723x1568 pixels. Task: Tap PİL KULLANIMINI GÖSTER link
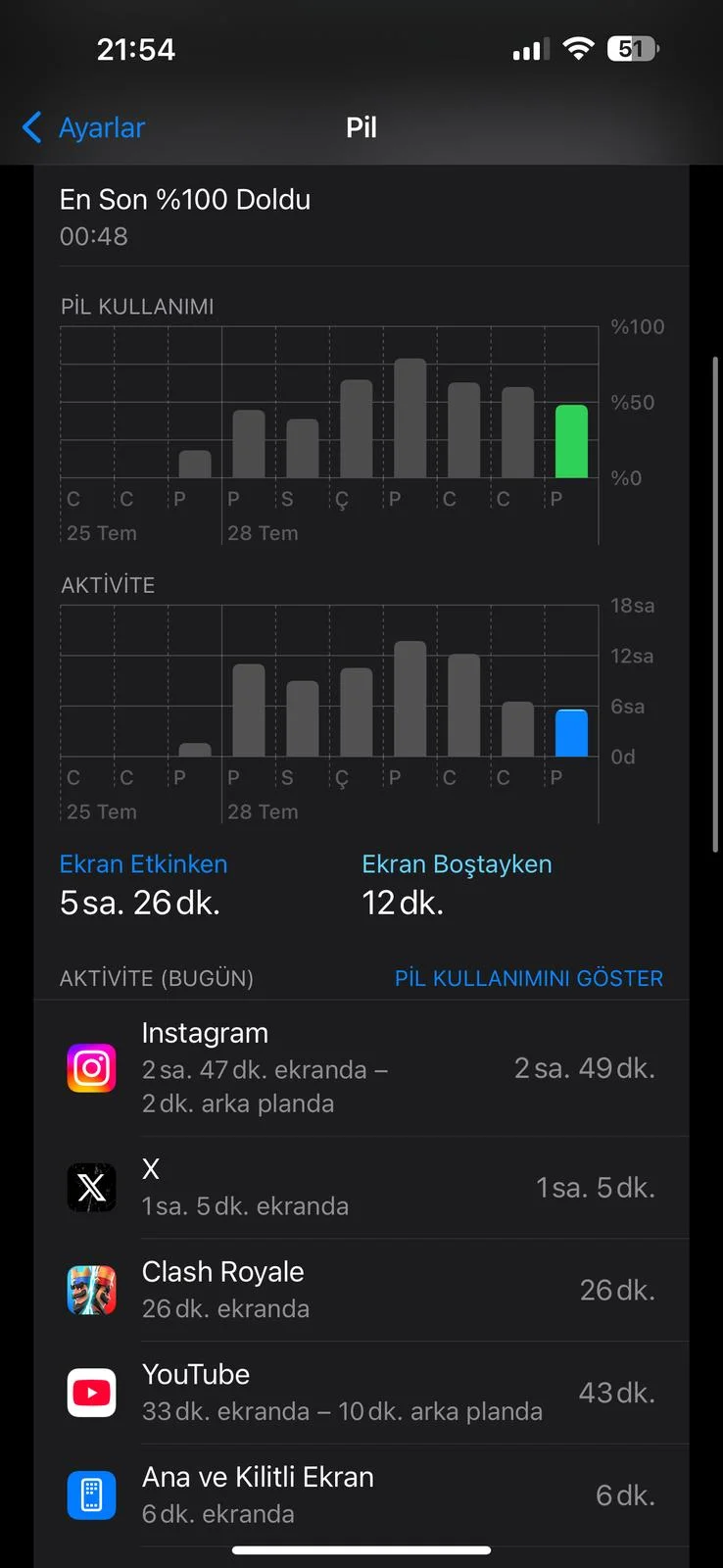tap(528, 978)
